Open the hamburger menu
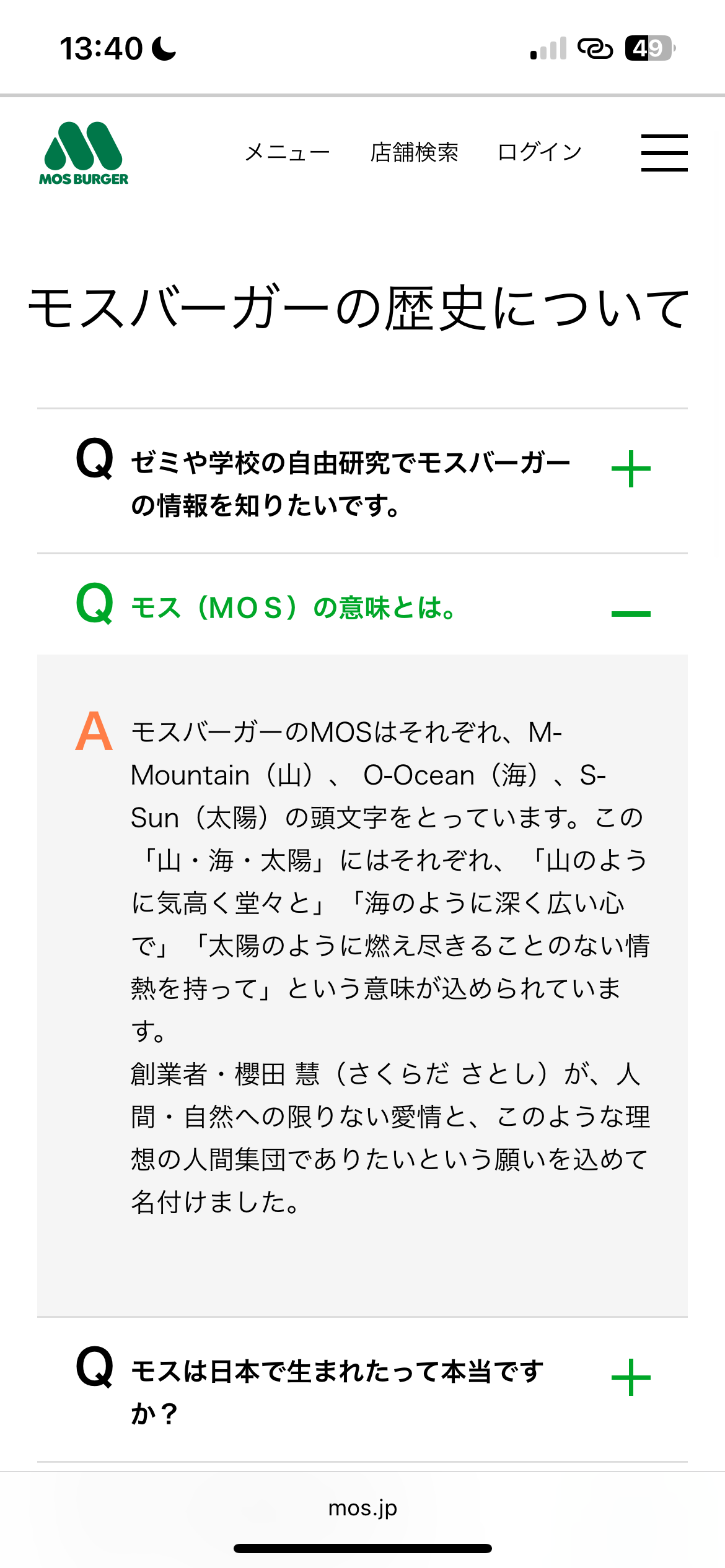 coord(664,152)
